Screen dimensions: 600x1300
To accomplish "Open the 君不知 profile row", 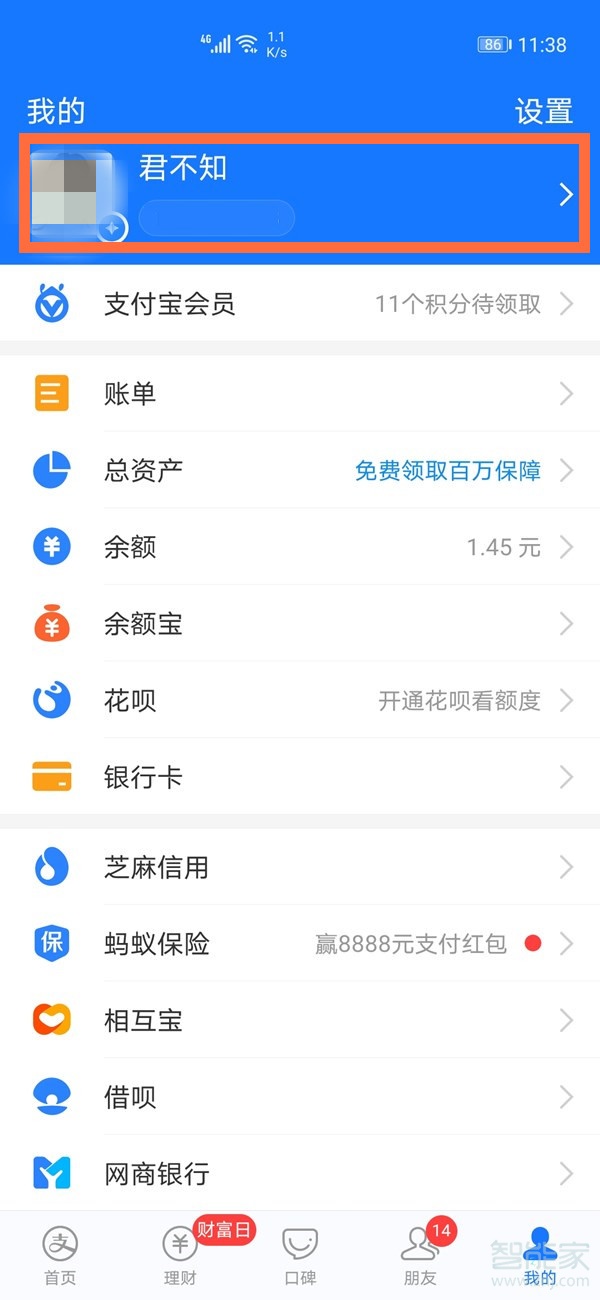I will [300, 195].
